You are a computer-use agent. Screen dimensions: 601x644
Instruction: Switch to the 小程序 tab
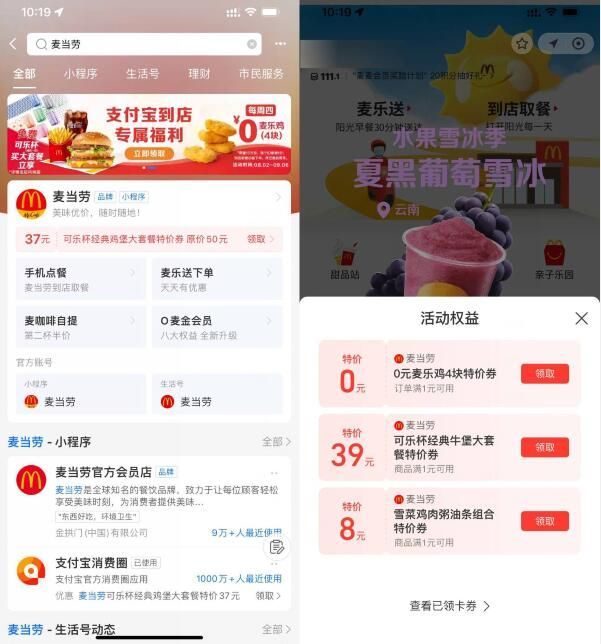point(80,74)
